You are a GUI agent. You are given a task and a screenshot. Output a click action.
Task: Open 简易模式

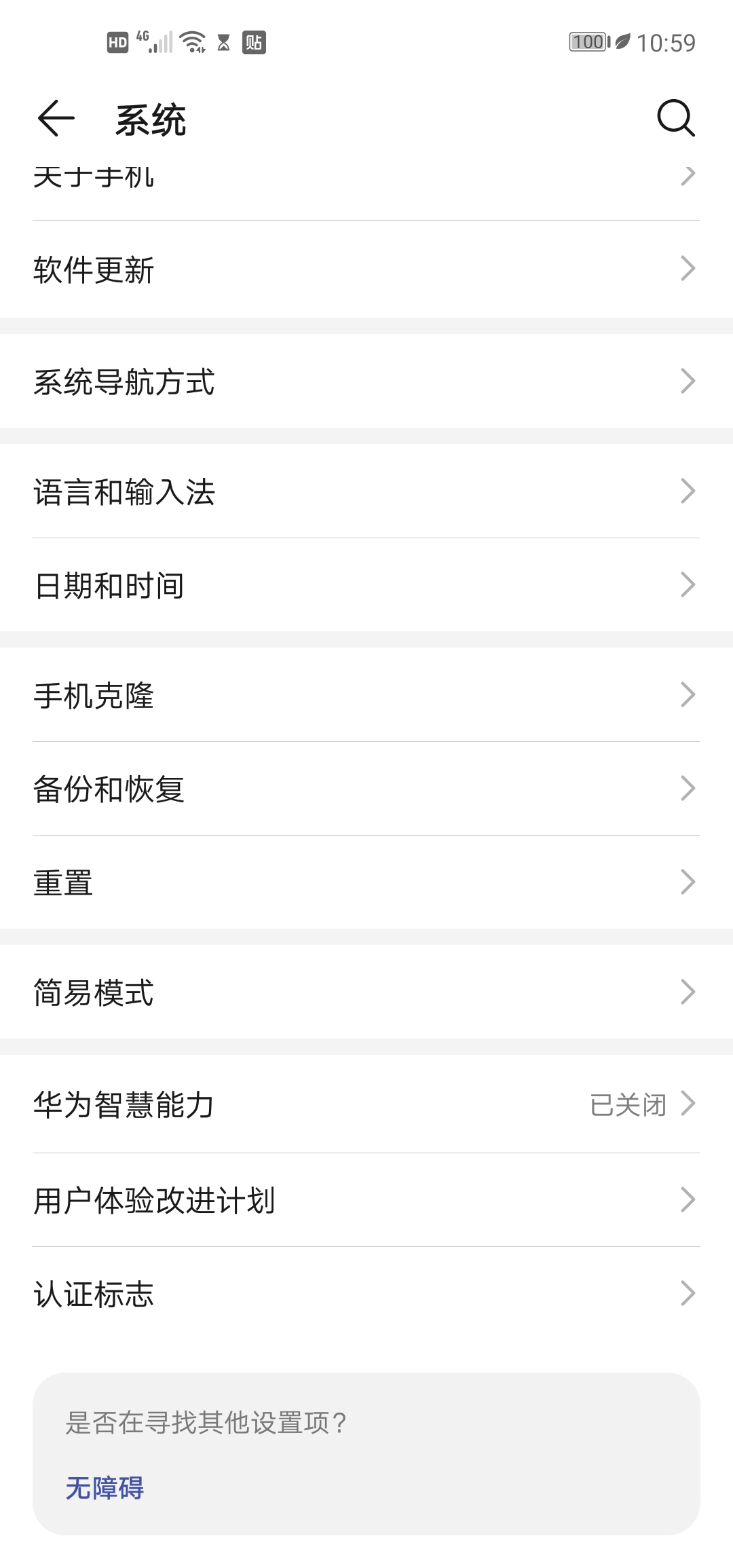pos(366,992)
